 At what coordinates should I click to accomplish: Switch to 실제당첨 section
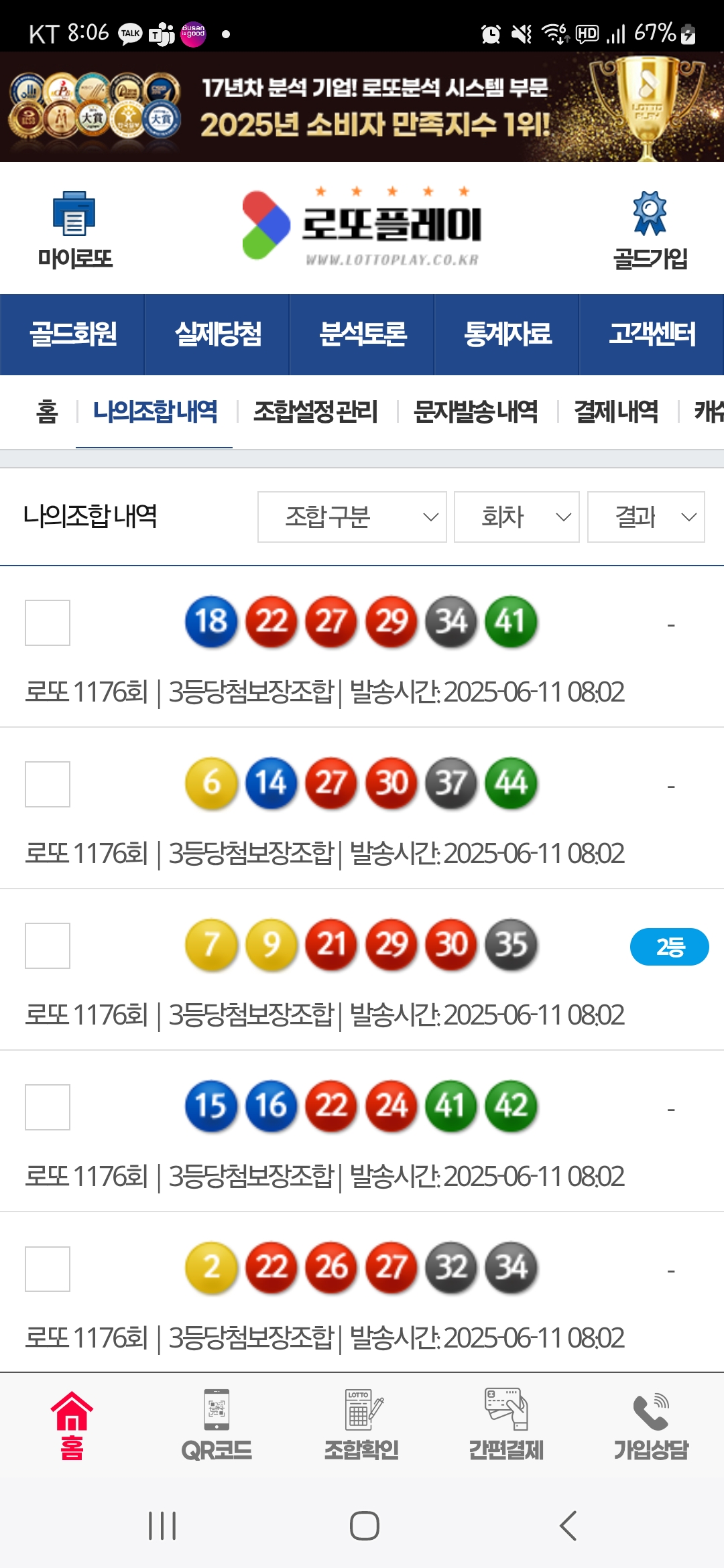point(217,334)
